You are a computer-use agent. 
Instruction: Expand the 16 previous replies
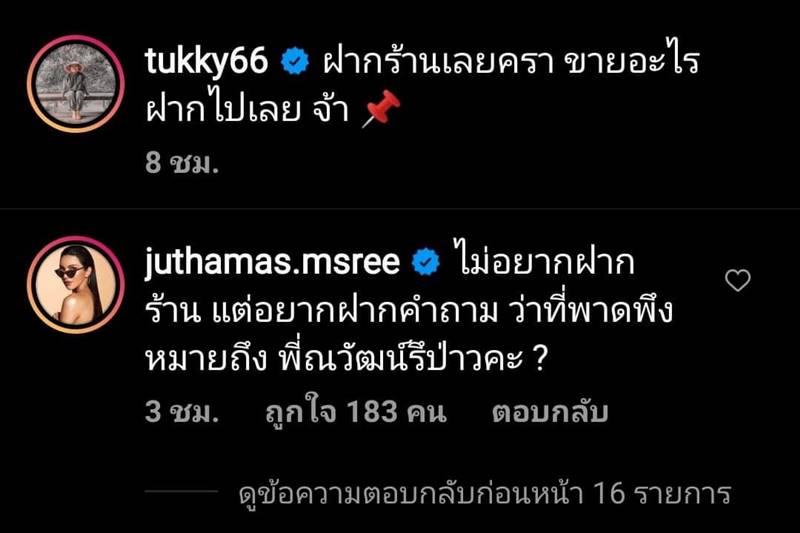point(485,493)
